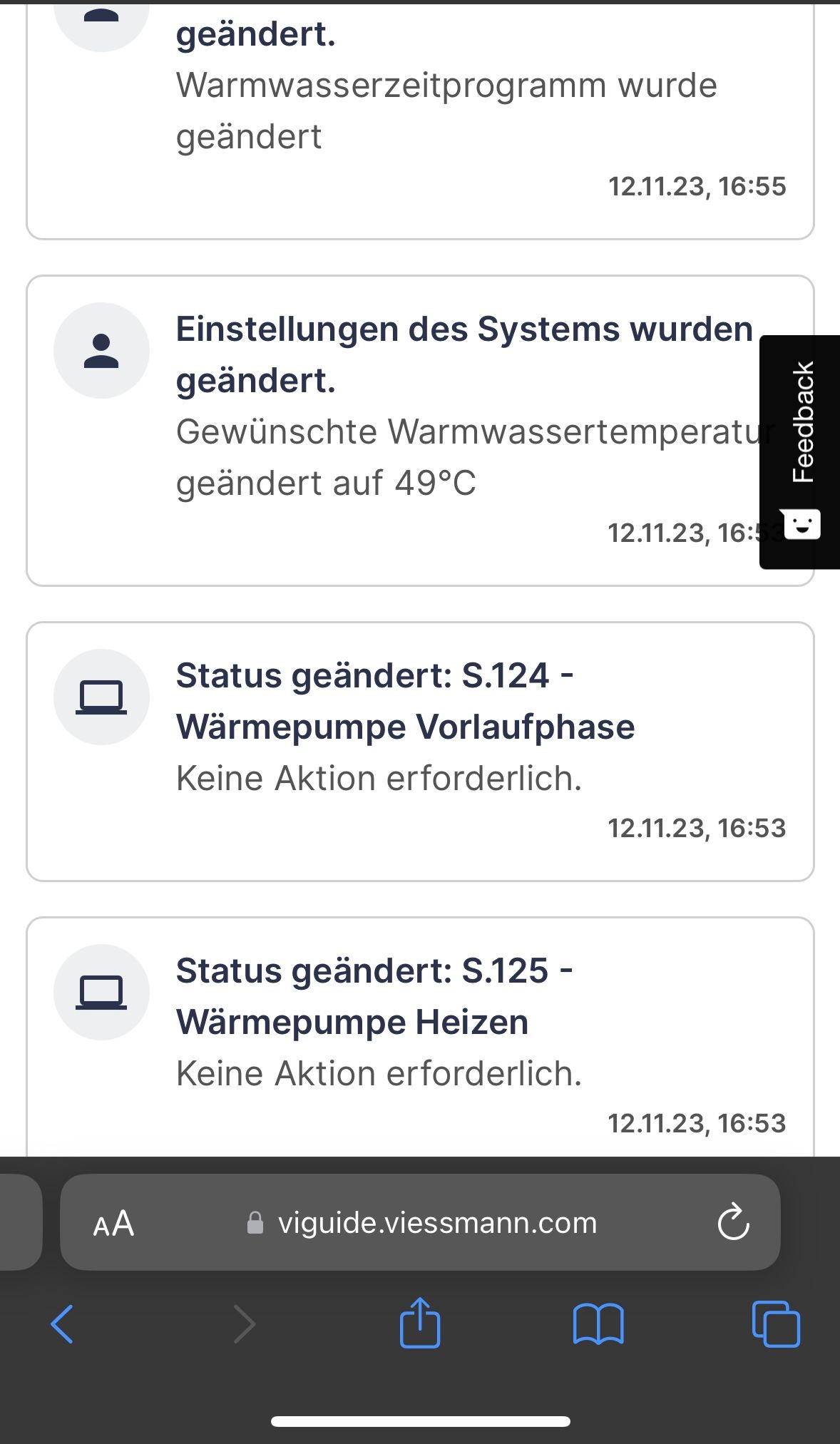Open the Share sheet
840x1444 pixels.
pyautogui.click(x=420, y=1324)
